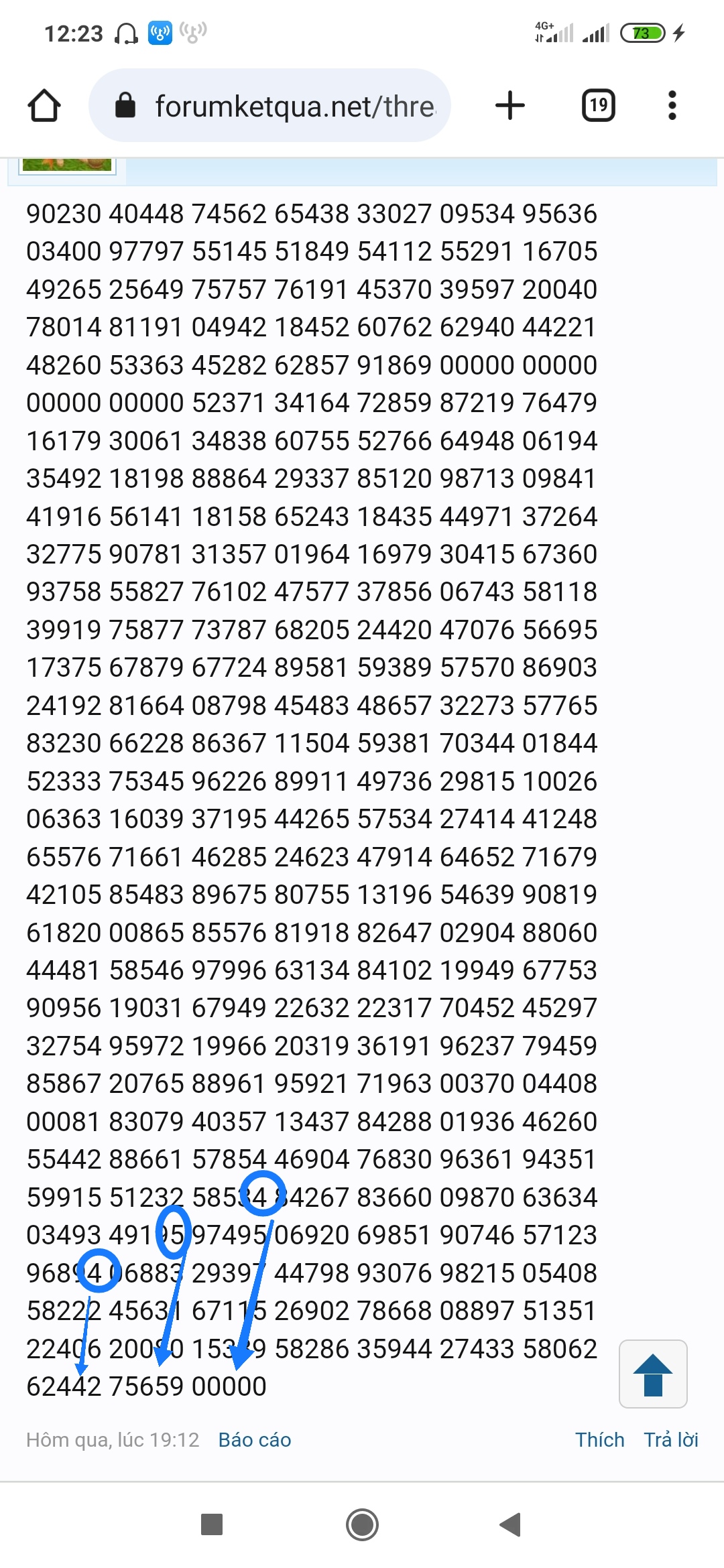Go to the device home screen

pos(362,1524)
